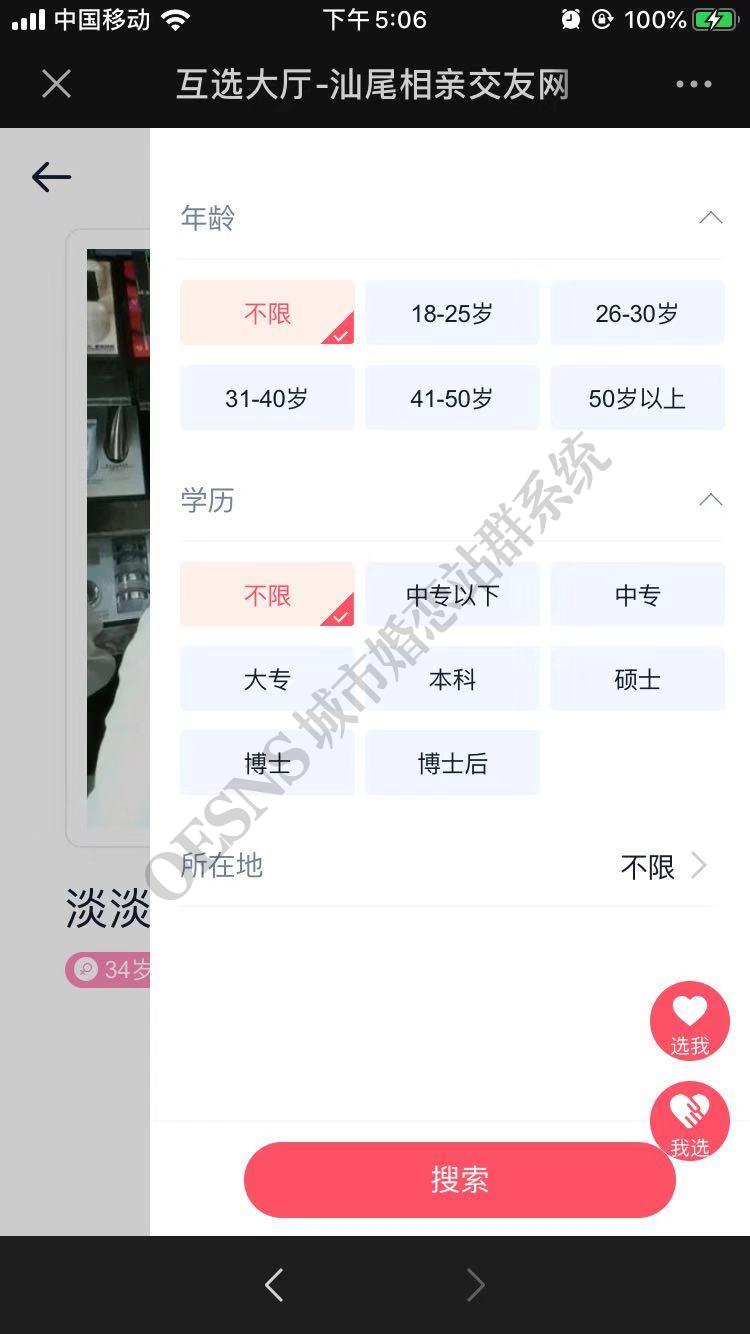Image resolution: width=750 pixels, height=1334 pixels.
Task: Close the in-app browser page
Action: click(57, 84)
